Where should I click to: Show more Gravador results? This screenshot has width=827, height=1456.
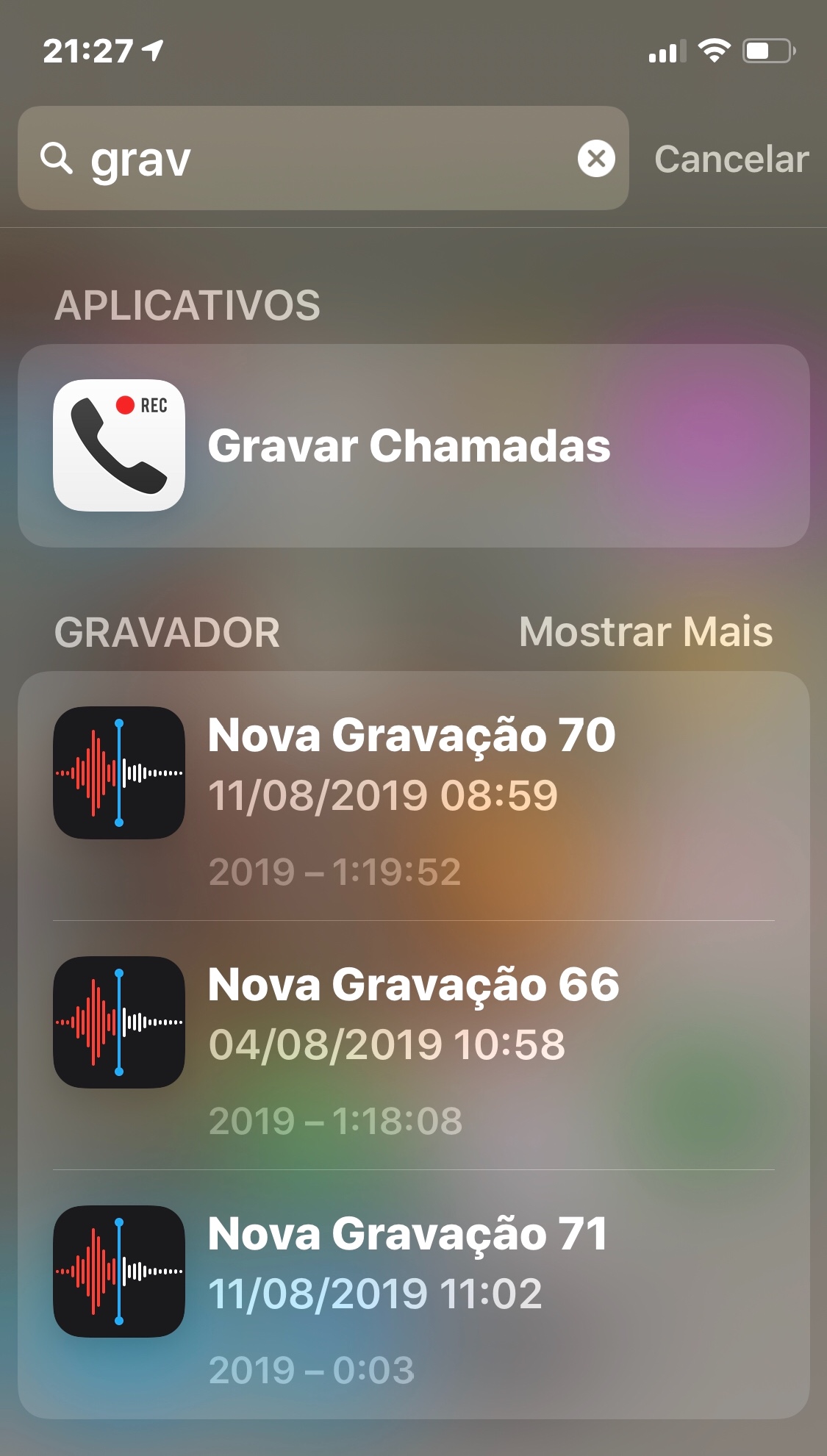click(645, 631)
